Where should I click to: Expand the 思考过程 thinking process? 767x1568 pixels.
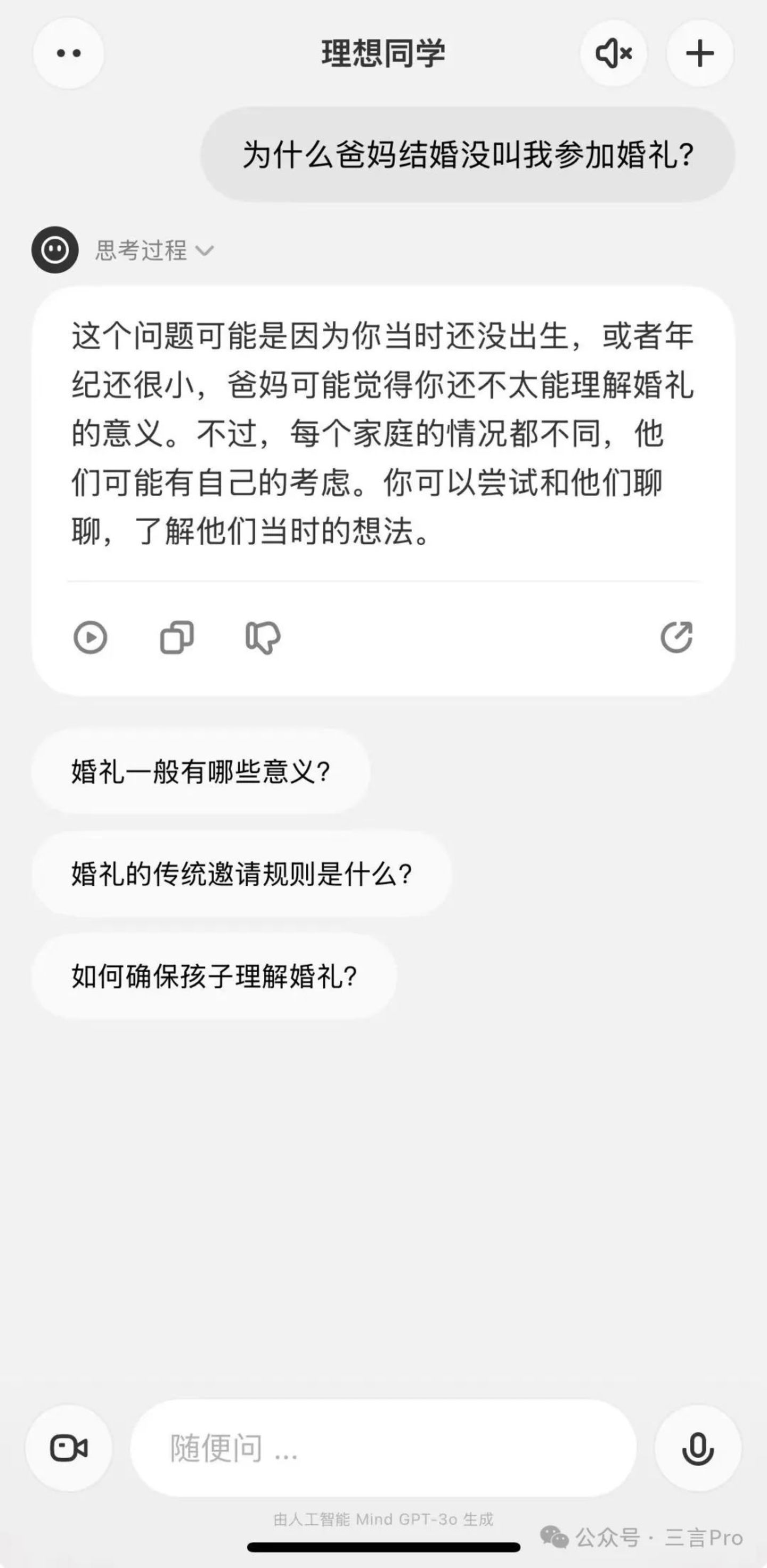(x=153, y=250)
